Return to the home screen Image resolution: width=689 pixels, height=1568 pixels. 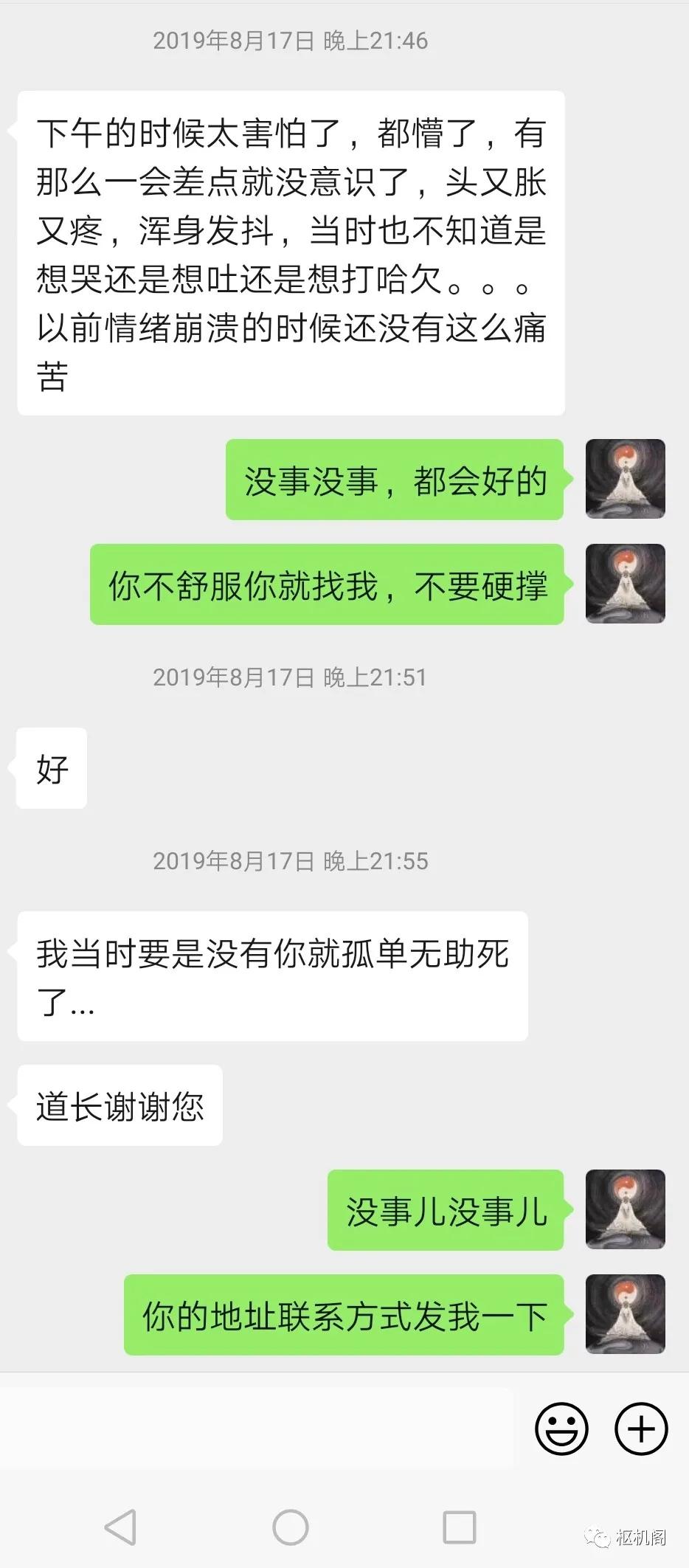pos(290,1527)
